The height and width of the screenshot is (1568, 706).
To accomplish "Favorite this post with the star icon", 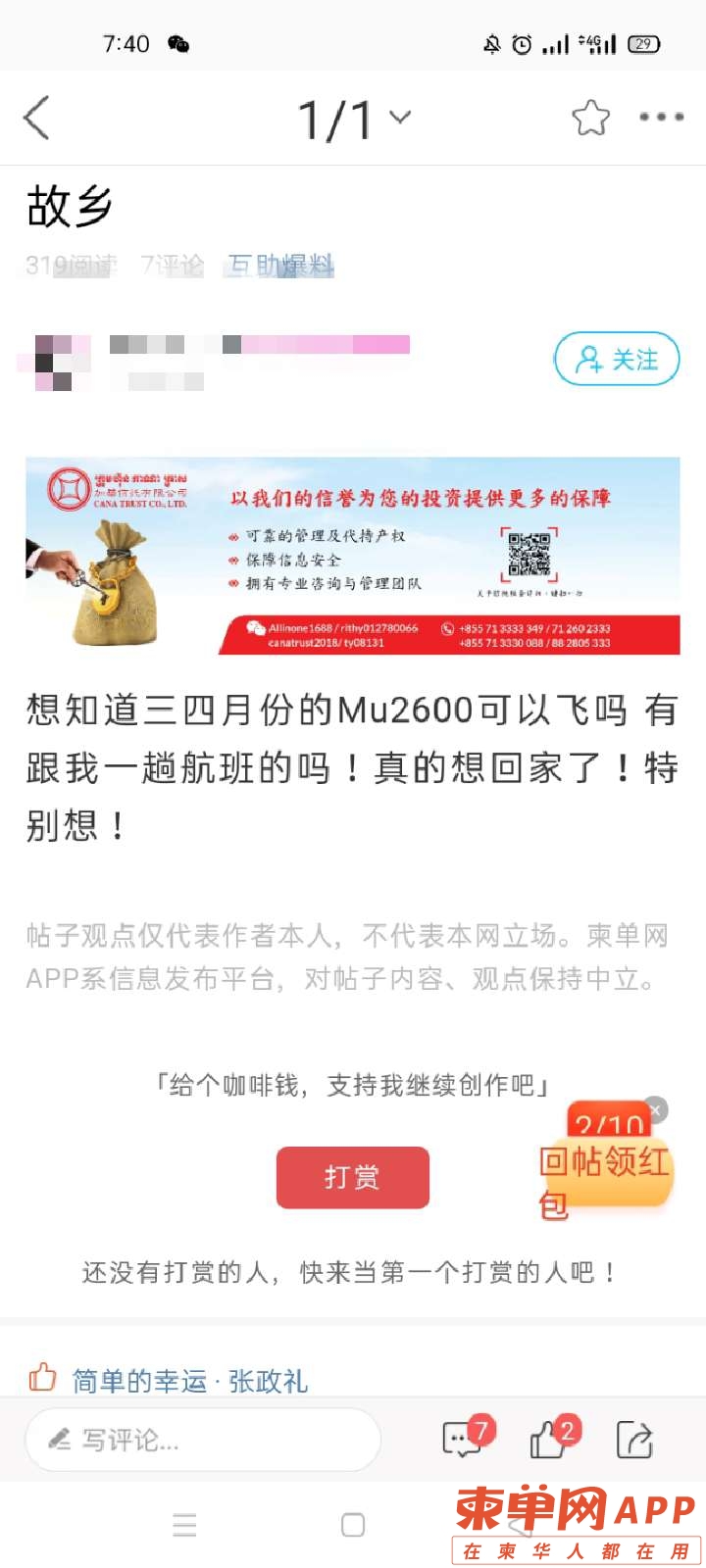I will [590, 119].
